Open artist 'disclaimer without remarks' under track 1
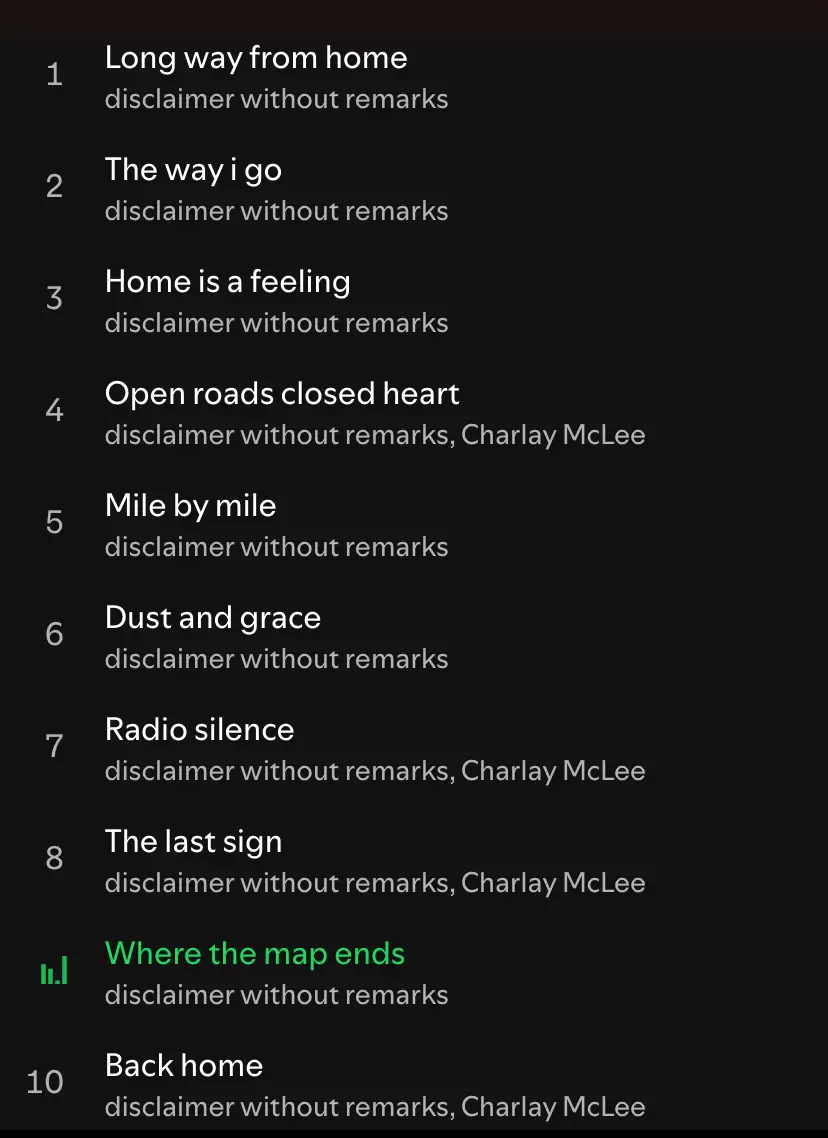Viewport: 828px width, 1138px height. coord(276,99)
